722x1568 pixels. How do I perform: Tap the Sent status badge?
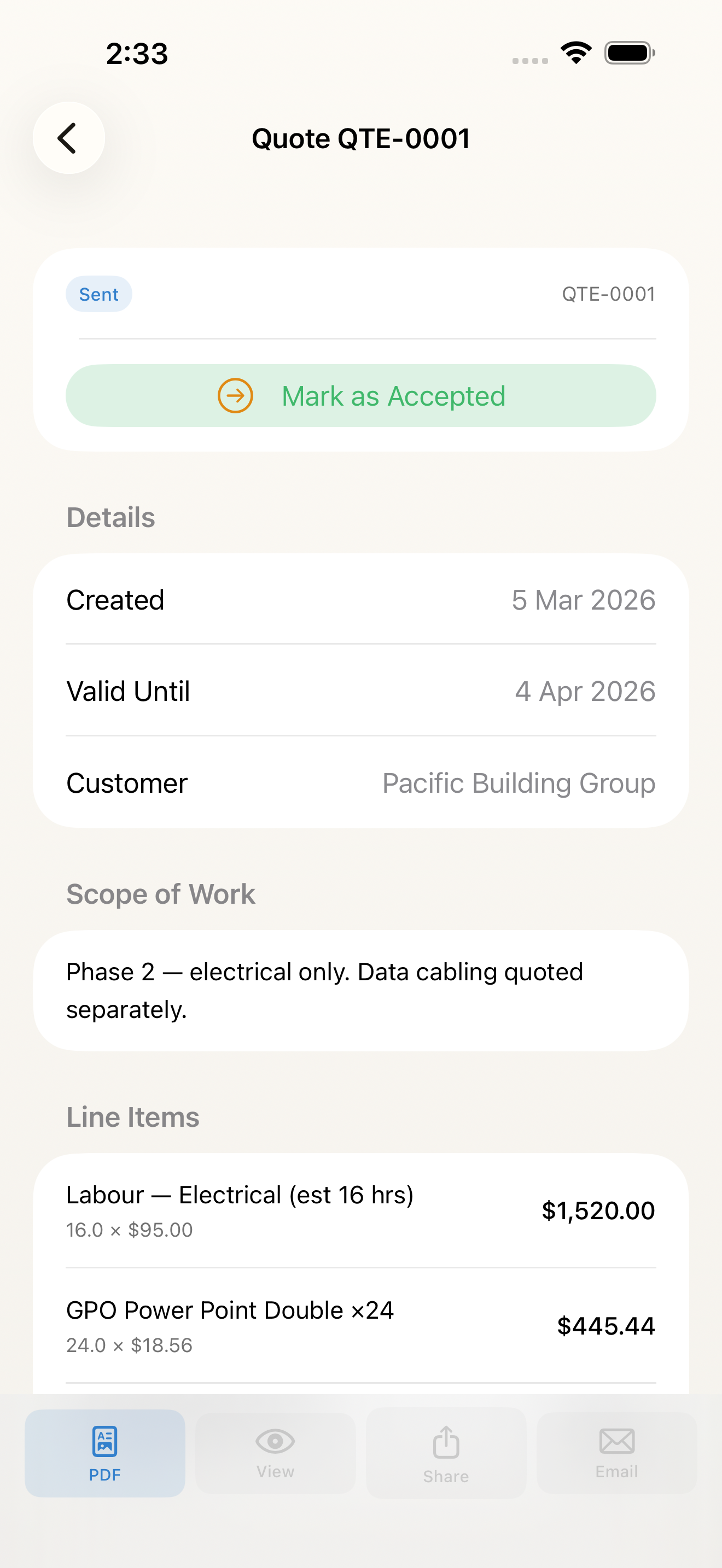pyautogui.click(x=98, y=294)
